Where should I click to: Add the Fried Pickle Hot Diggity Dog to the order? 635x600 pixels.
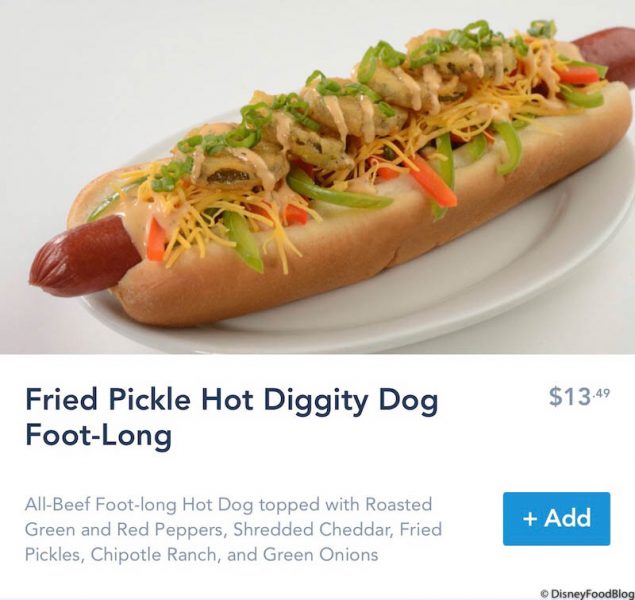click(556, 518)
